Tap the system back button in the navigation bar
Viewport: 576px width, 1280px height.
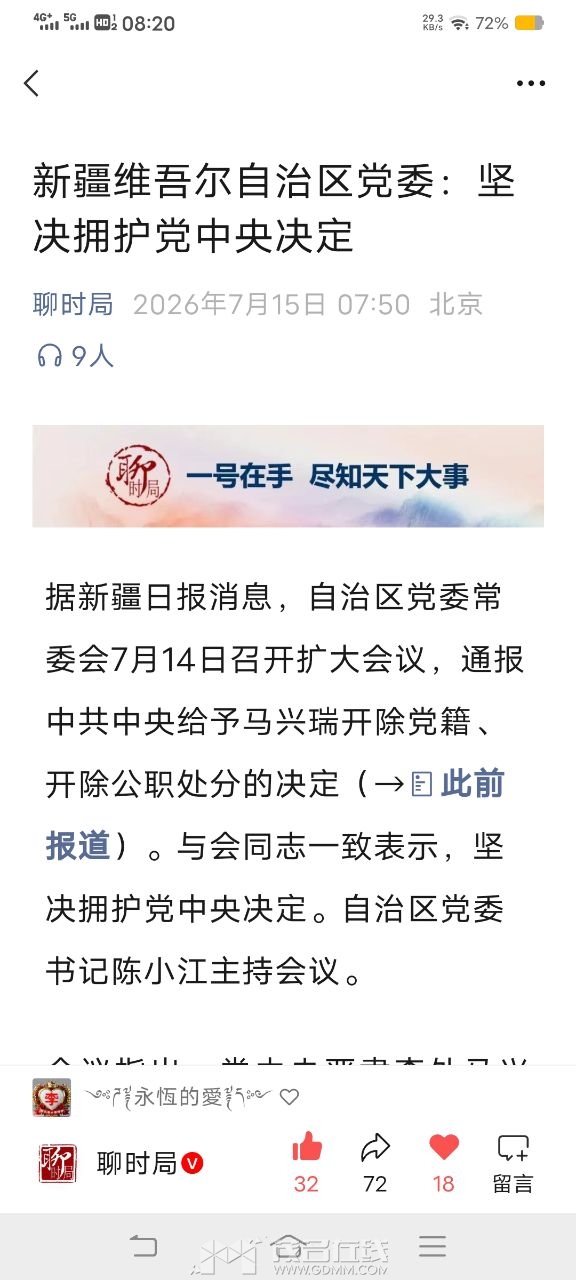click(144, 1246)
